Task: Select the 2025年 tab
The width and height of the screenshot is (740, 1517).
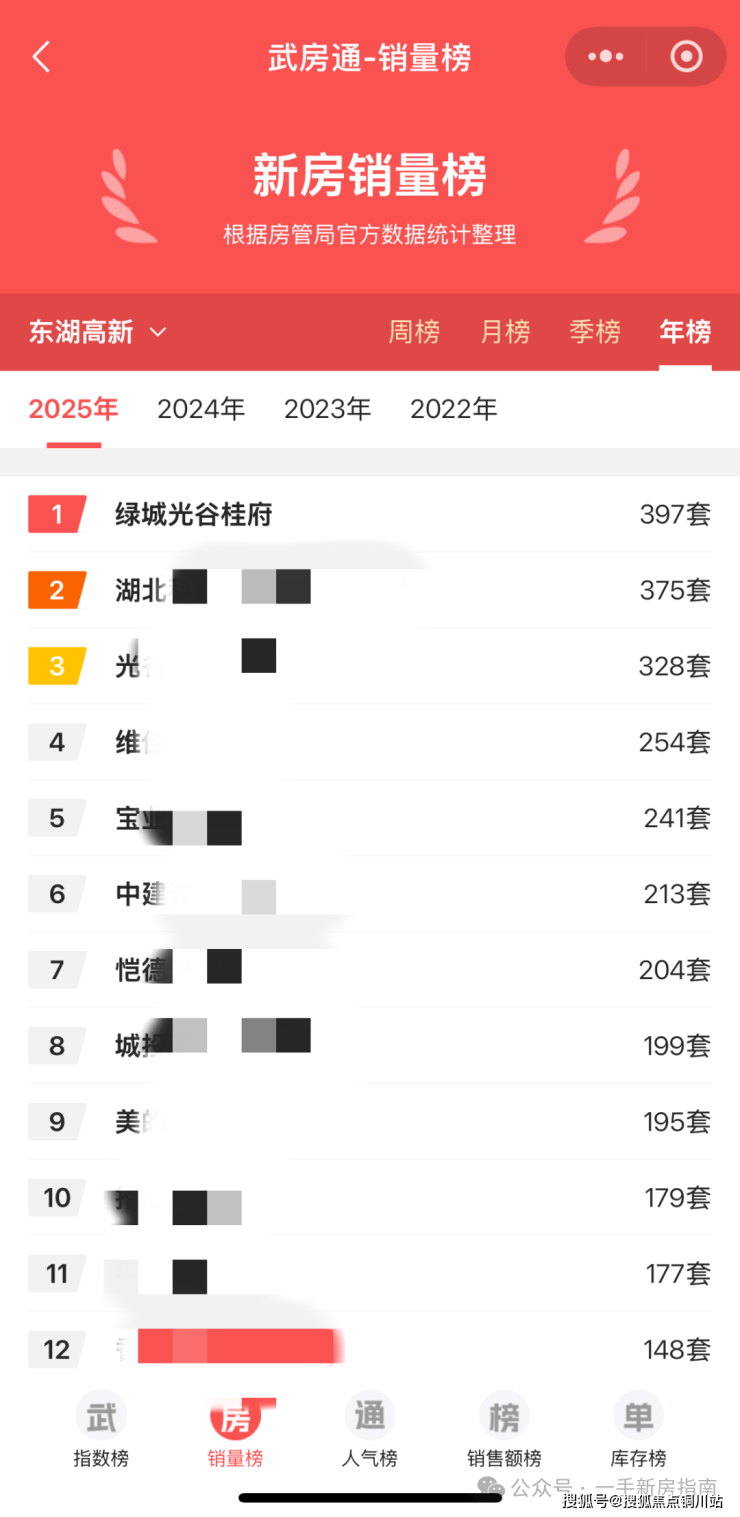Action: (x=73, y=409)
